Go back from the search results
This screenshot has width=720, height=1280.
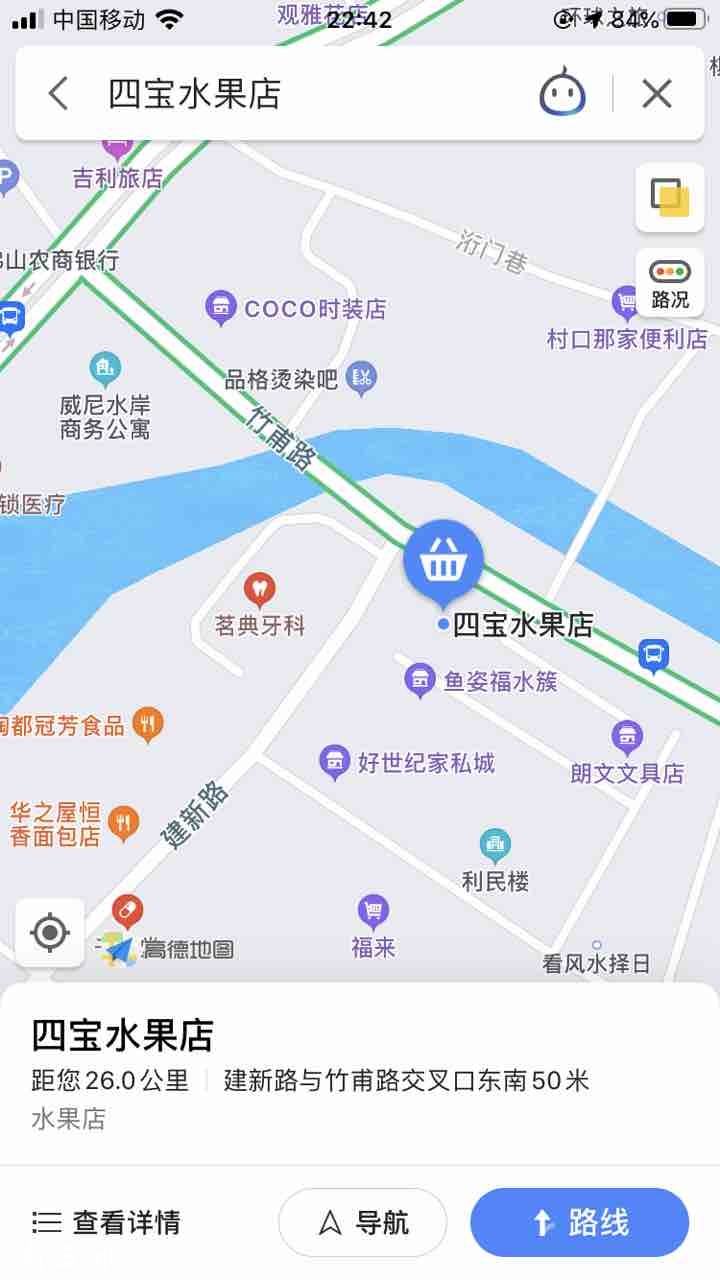58,94
